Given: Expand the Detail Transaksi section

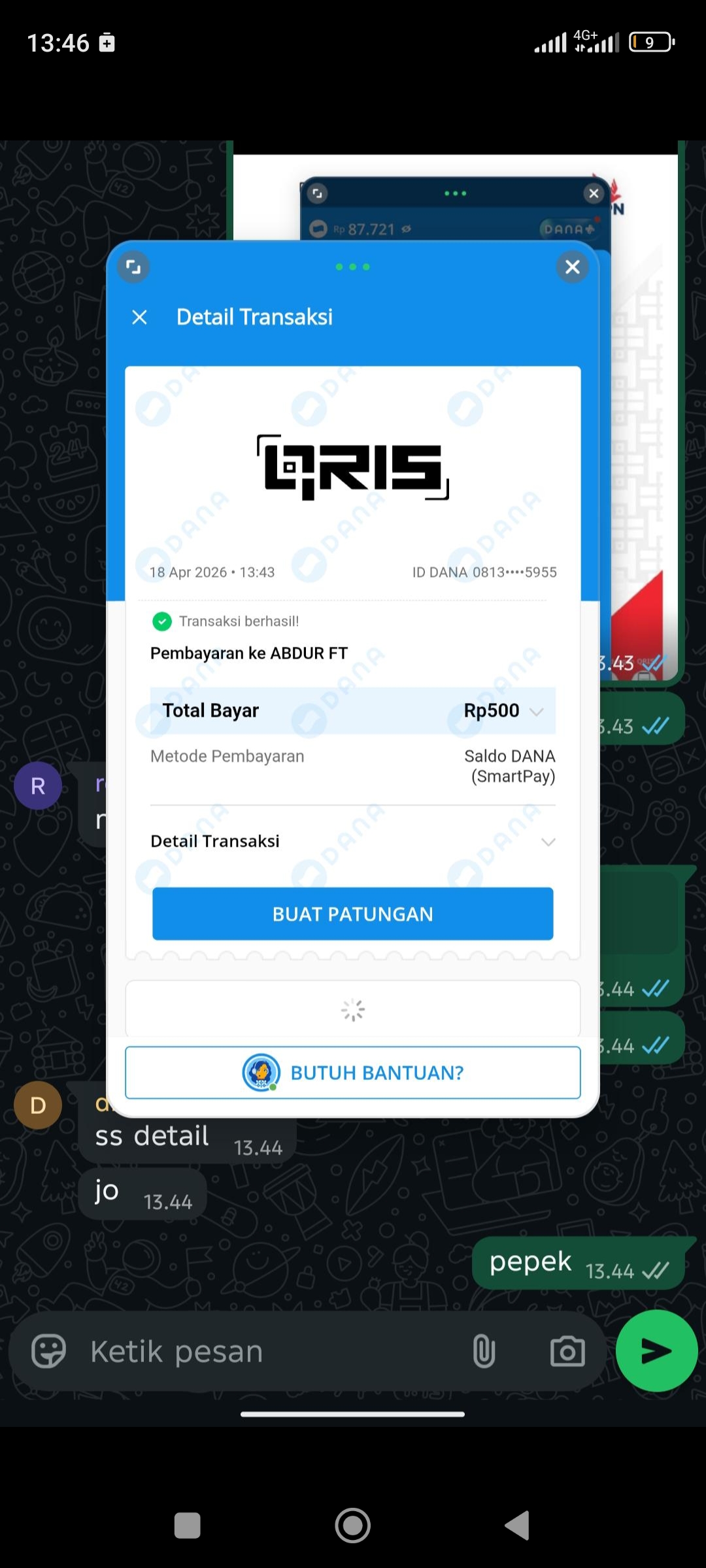Looking at the screenshot, I should pyautogui.click(x=548, y=841).
